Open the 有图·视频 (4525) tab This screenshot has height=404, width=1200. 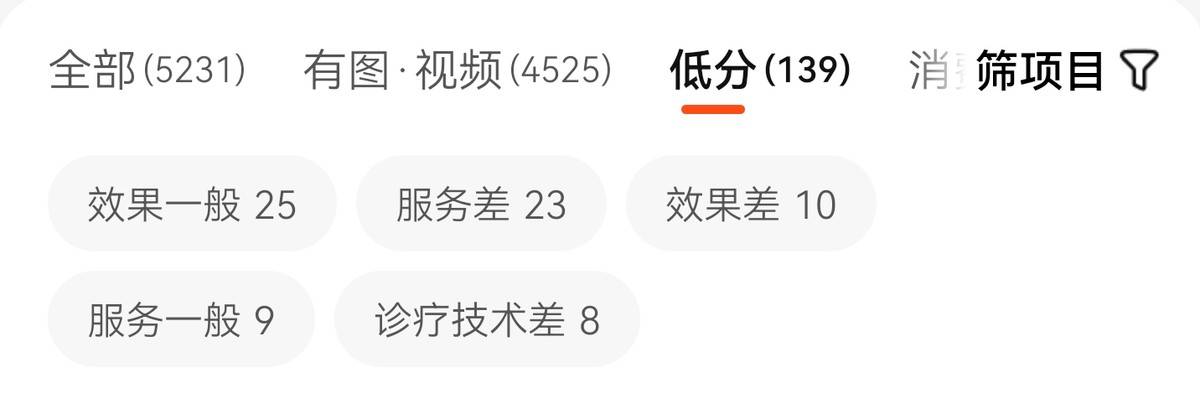pyautogui.click(x=457, y=72)
